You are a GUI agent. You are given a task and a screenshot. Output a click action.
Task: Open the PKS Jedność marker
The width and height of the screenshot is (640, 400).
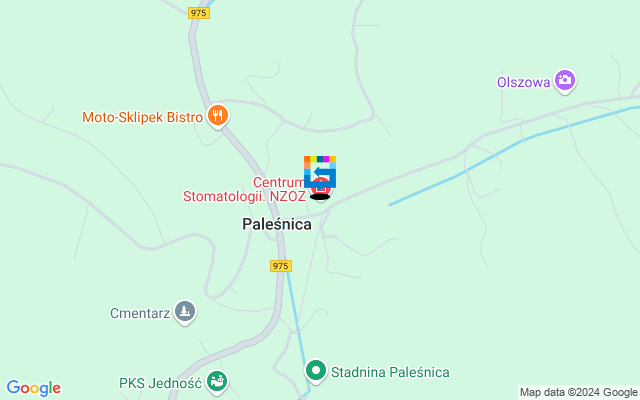pos(217,381)
